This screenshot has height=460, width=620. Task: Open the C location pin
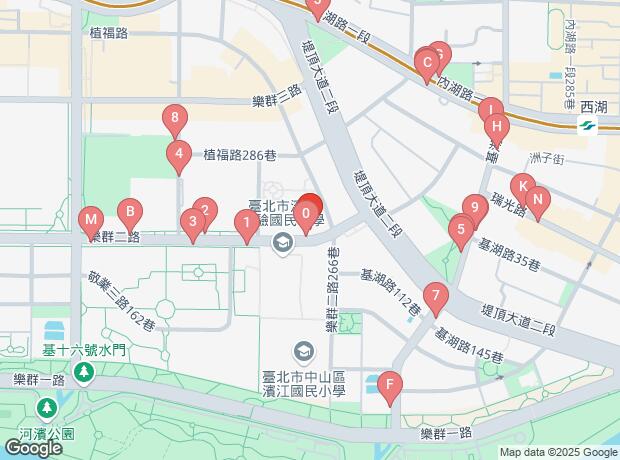pyautogui.click(x=427, y=65)
